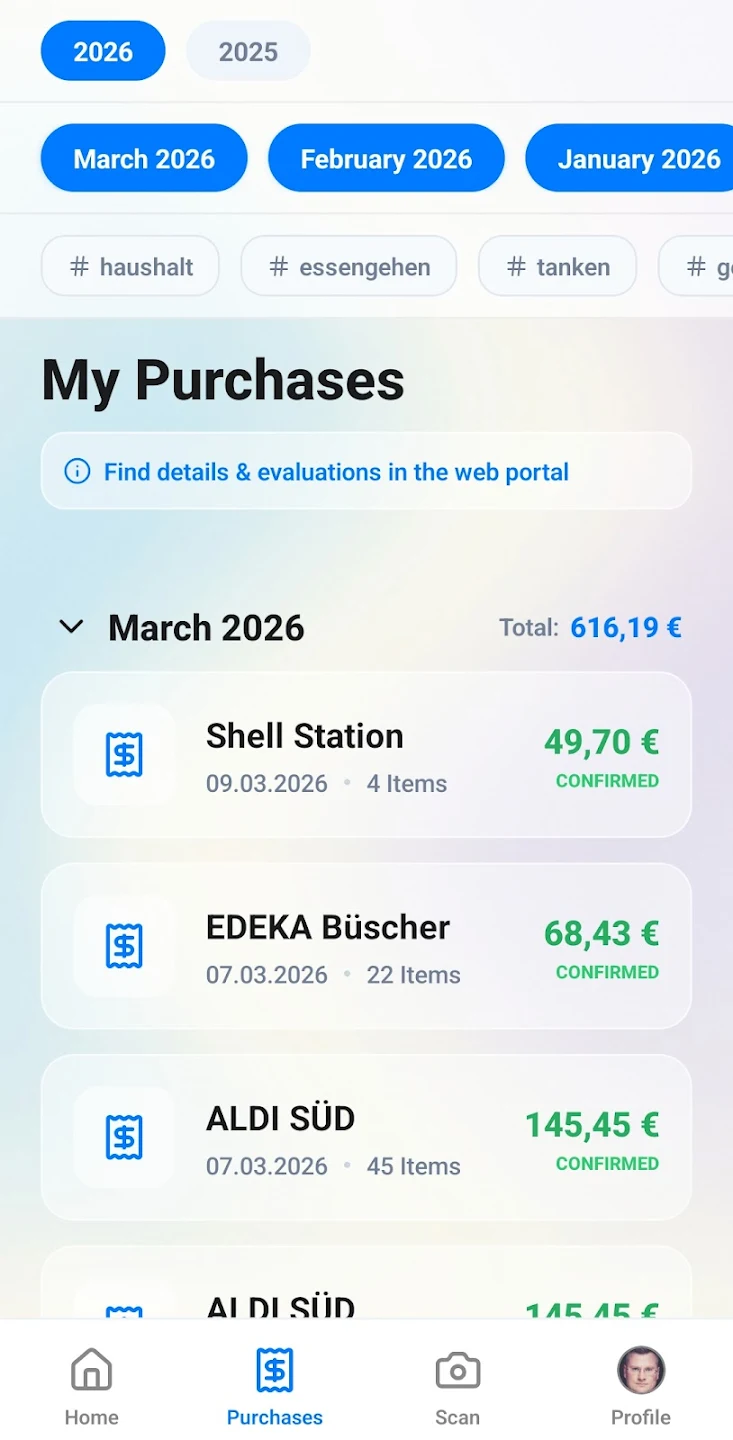Activate the February 2026 month filter

(x=386, y=158)
